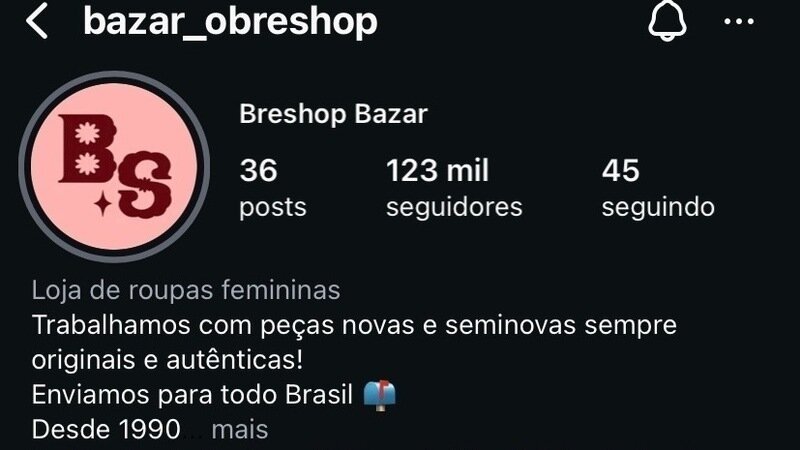Open the 45 seguindo list
The image size is (800, 450).
[657, 188]
